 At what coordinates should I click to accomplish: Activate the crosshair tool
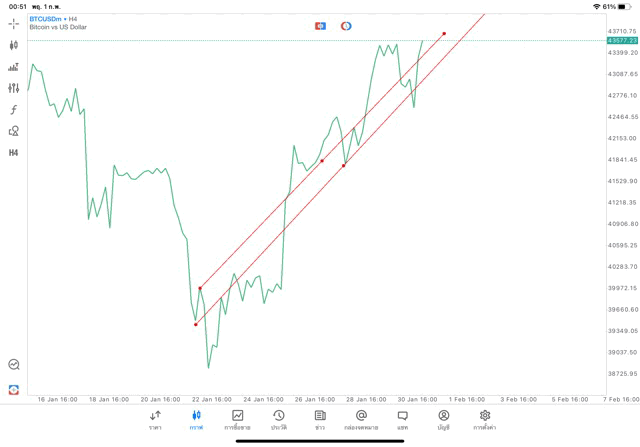pos(13,23)
